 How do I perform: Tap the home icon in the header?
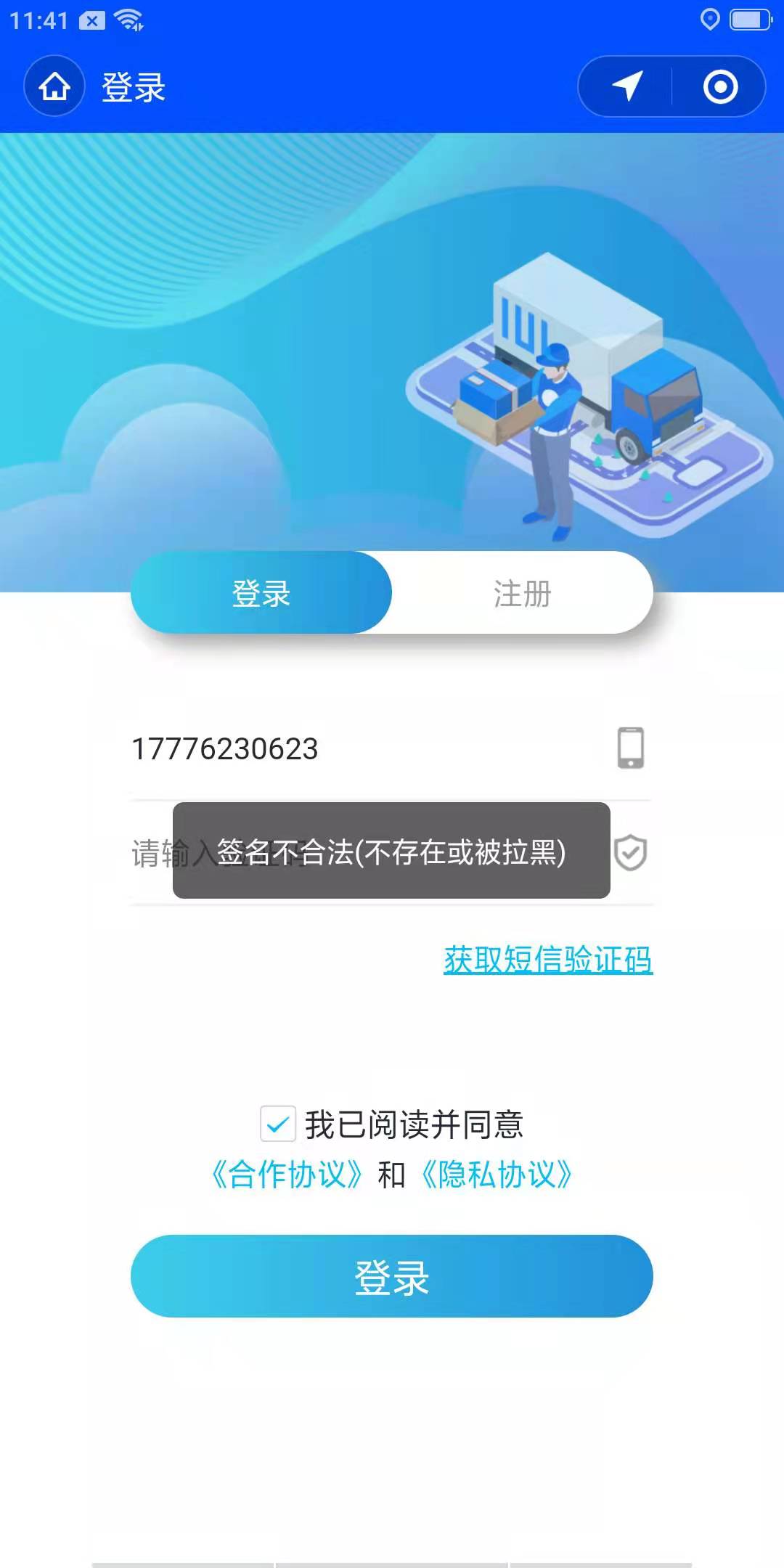(x=54, y=86)
